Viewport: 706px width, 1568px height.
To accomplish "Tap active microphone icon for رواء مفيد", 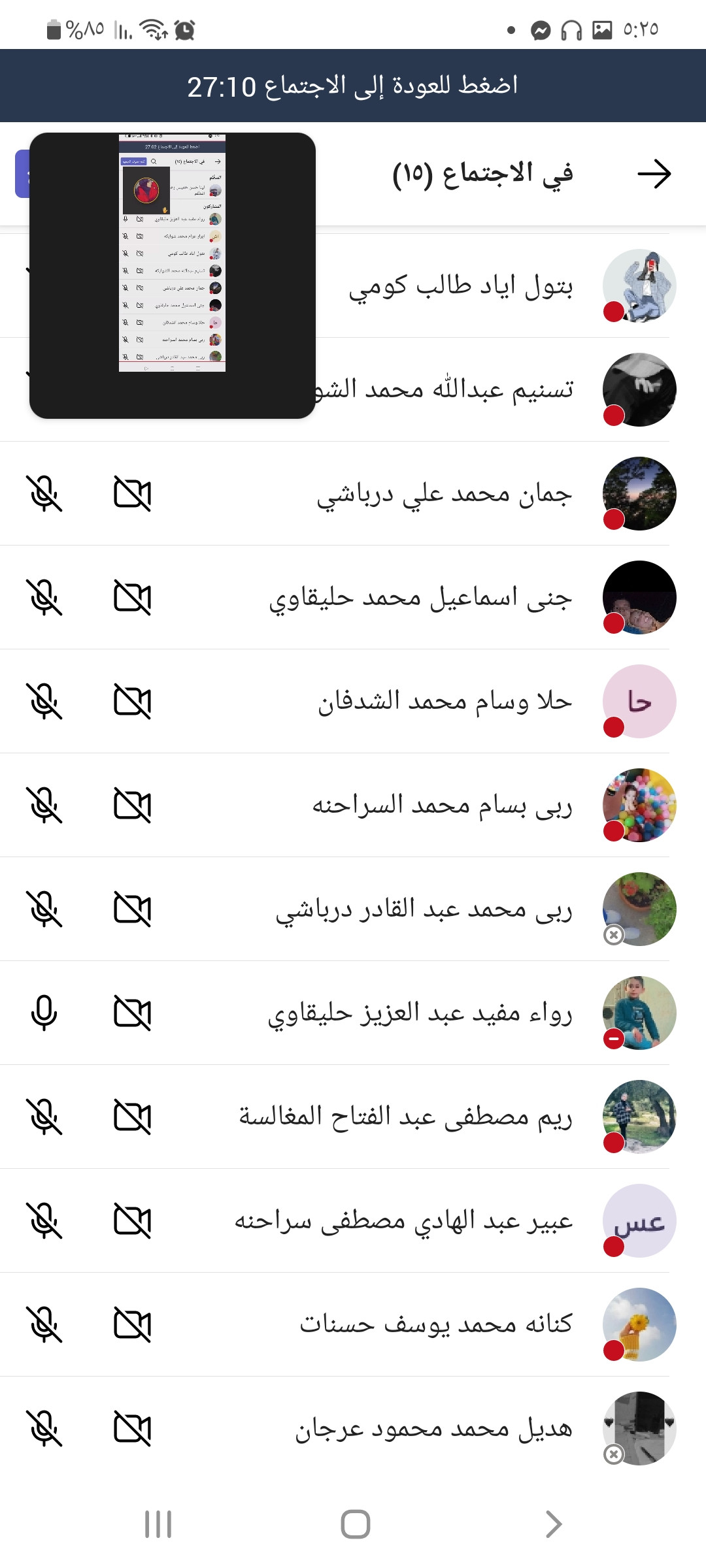I will tap(44, 1013).
